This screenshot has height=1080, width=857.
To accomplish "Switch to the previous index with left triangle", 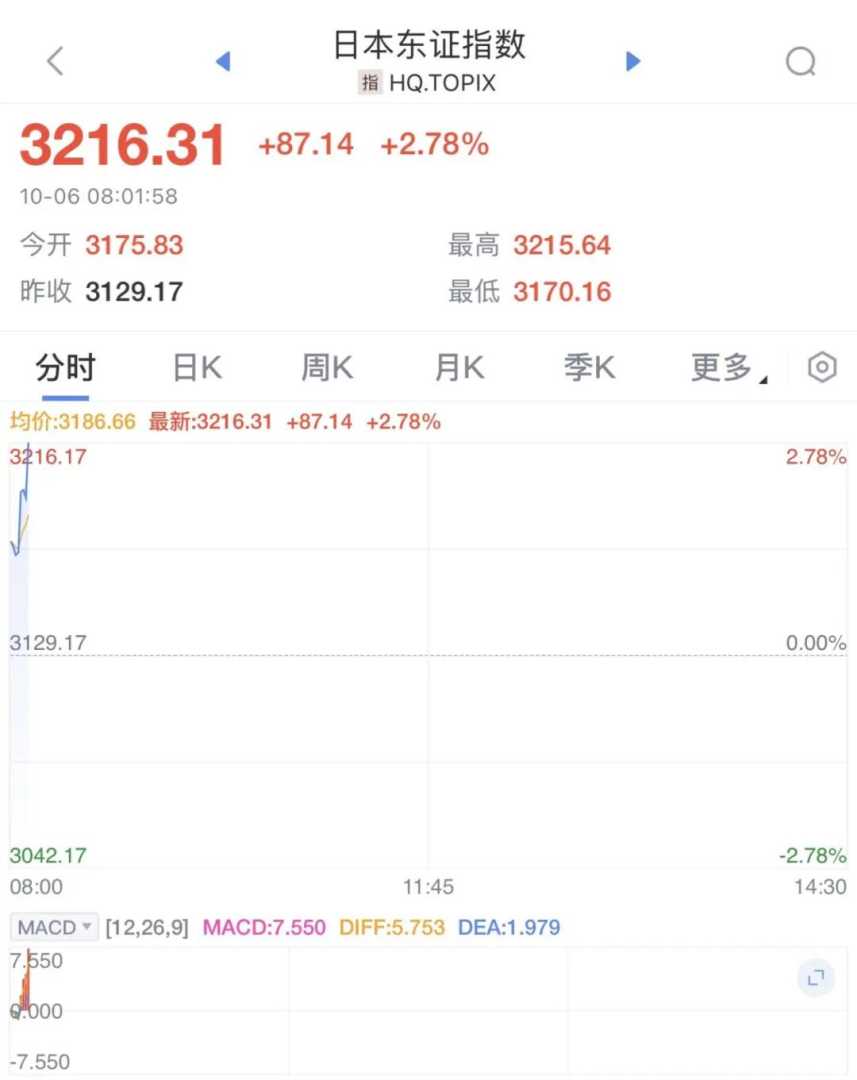I will point(223,62).
